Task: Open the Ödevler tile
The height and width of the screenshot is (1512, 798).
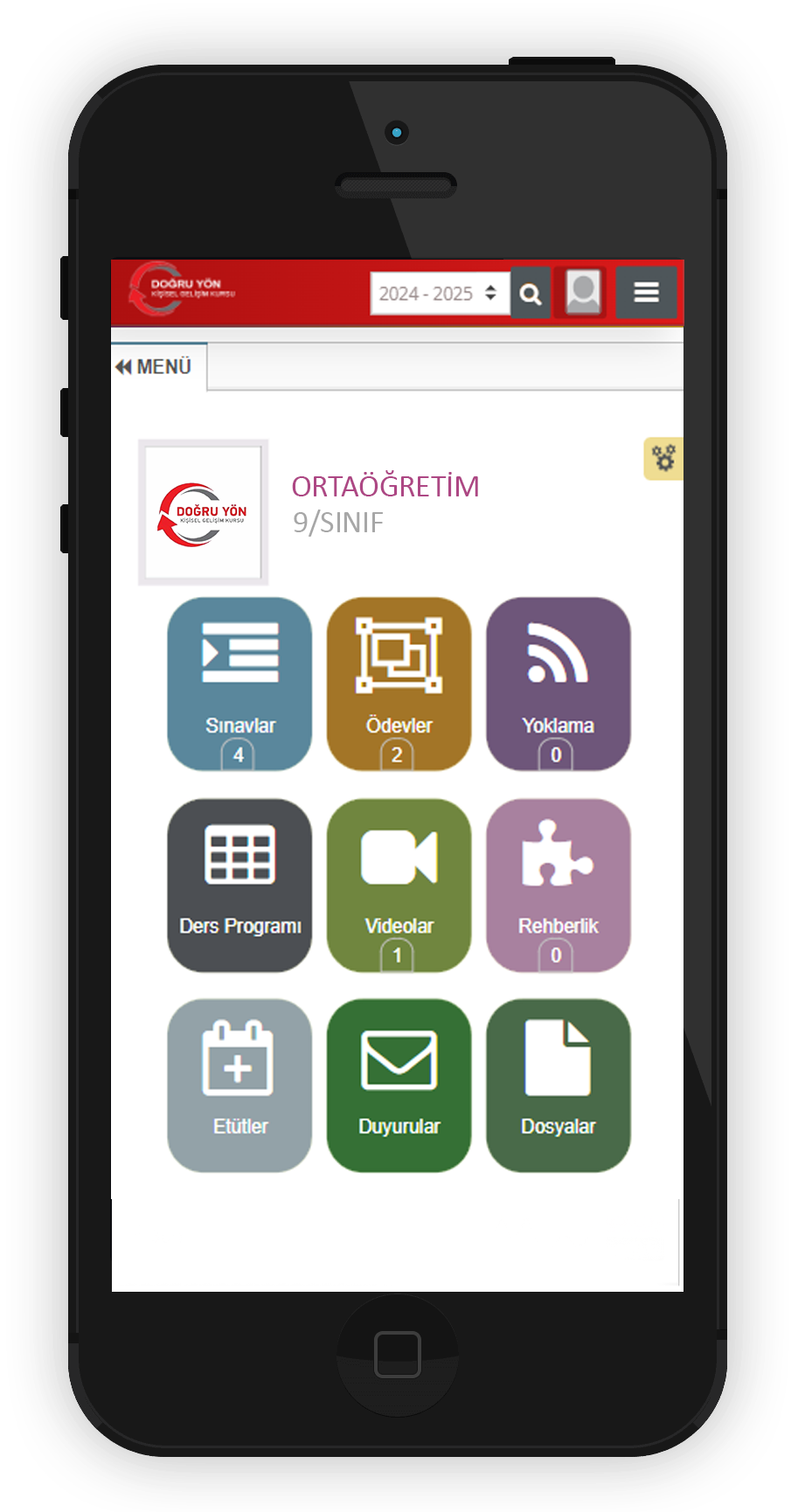Action: point(399,683)
